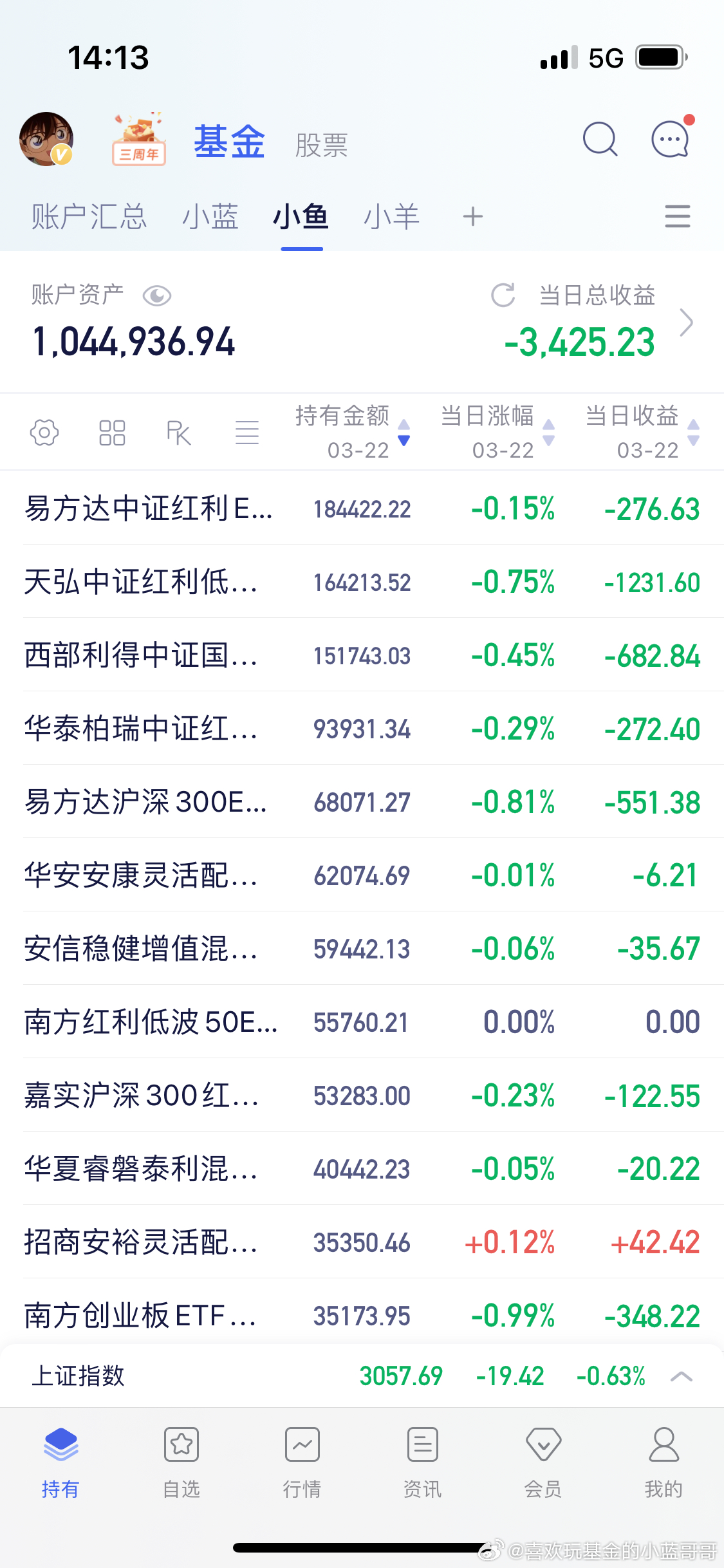Switch to the 小羊 account tab
The image size is (724, 1568).
coord(391,217)
